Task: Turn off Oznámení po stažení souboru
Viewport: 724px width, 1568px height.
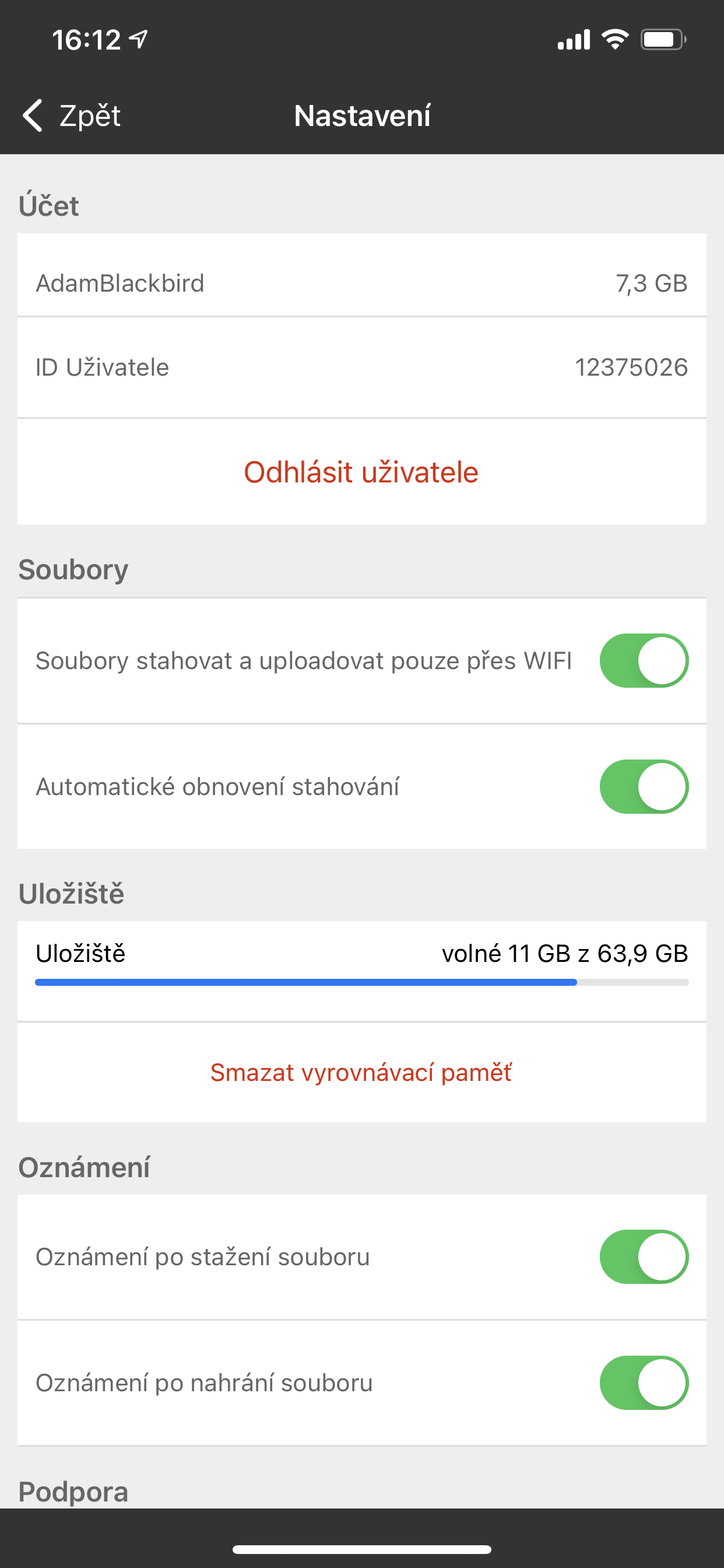Action: click(x=644, y=1257)
